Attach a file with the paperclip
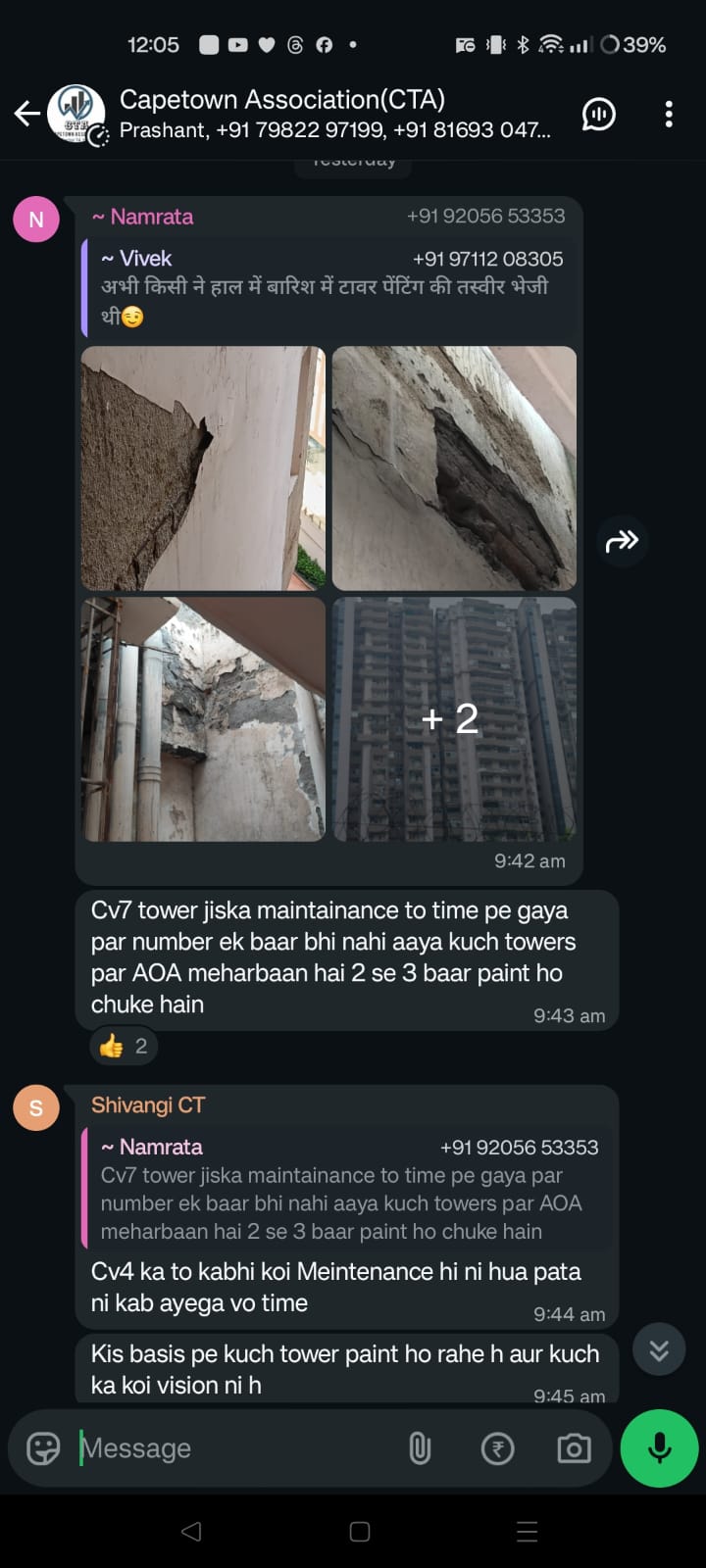Screen dimensions: 706x1568 tap(420, 1448)
